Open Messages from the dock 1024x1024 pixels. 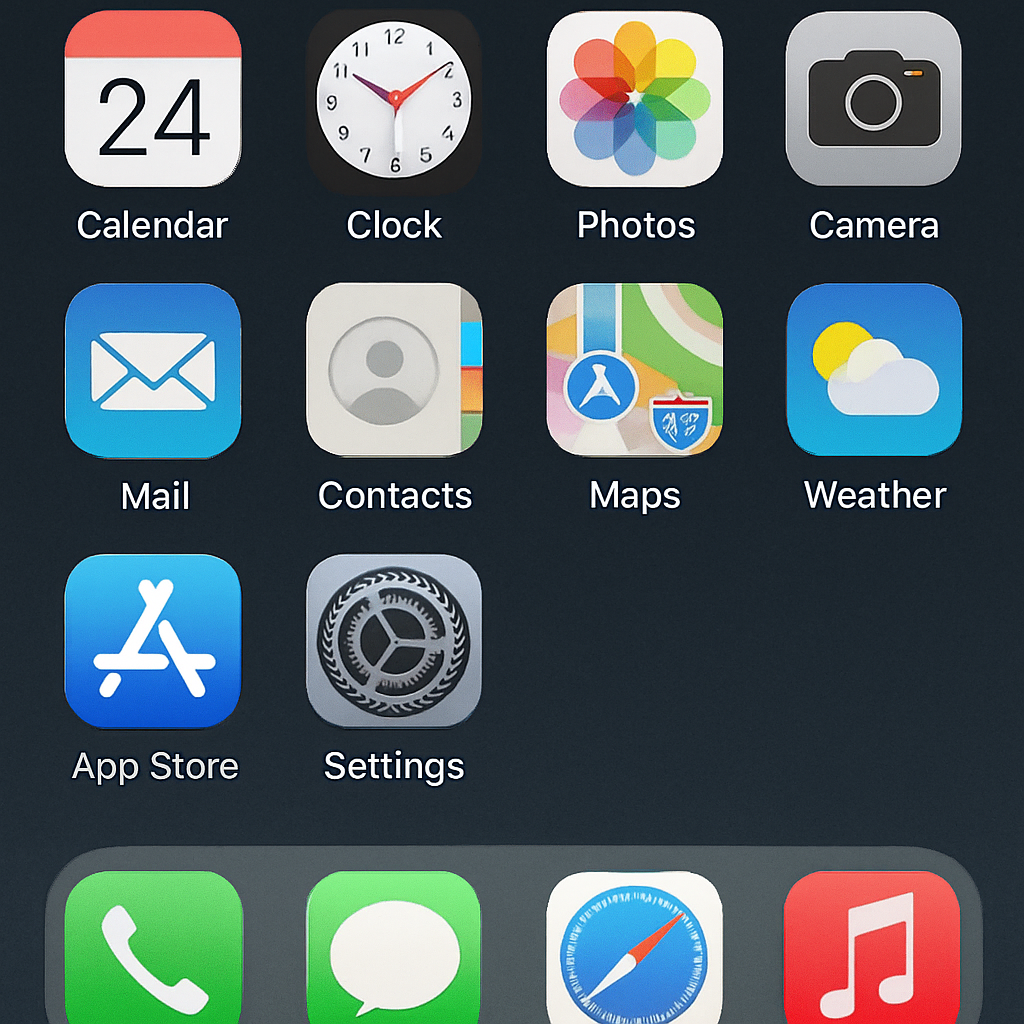(394, 950)
